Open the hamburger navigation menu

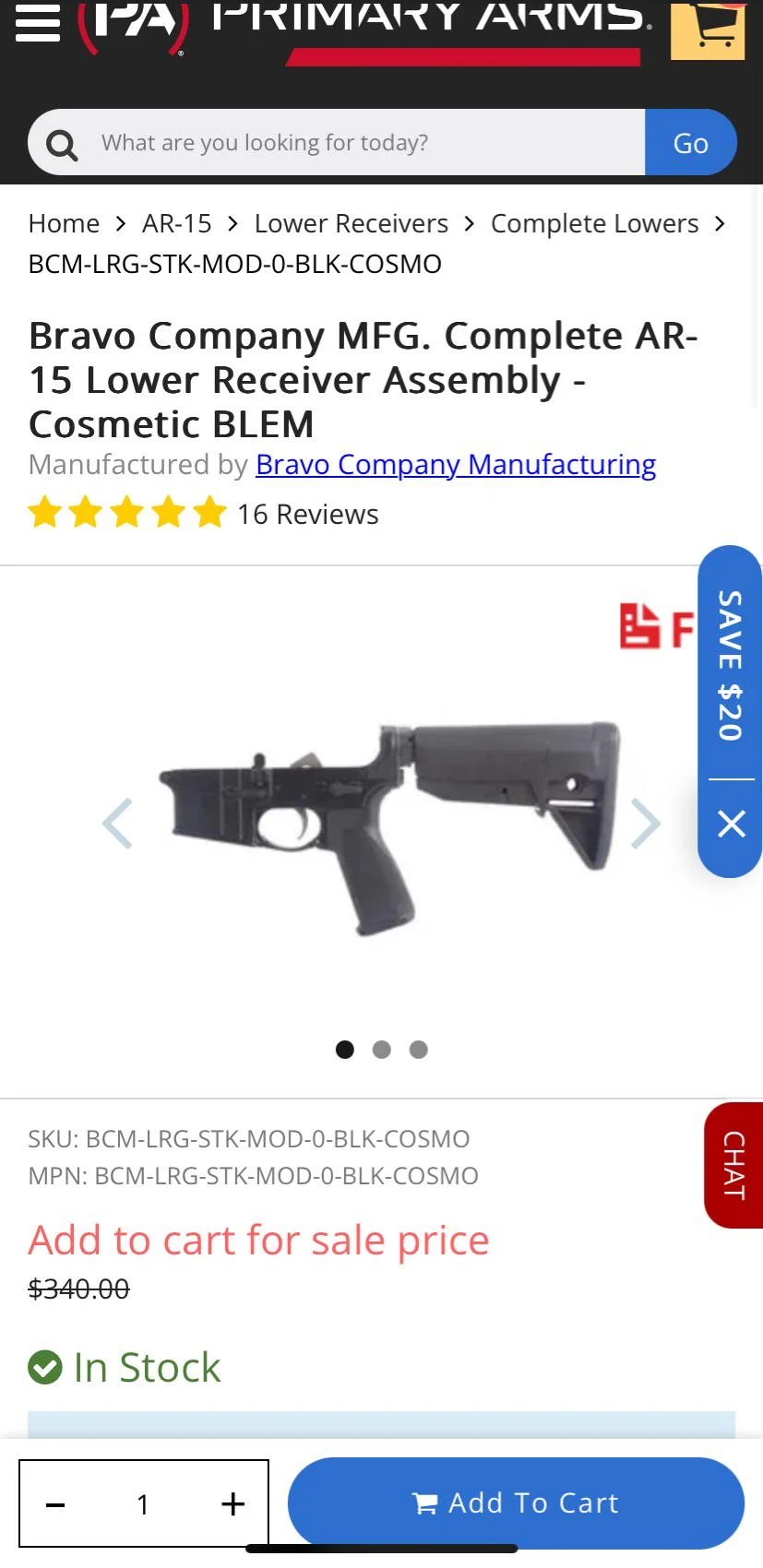click(38, 23)
